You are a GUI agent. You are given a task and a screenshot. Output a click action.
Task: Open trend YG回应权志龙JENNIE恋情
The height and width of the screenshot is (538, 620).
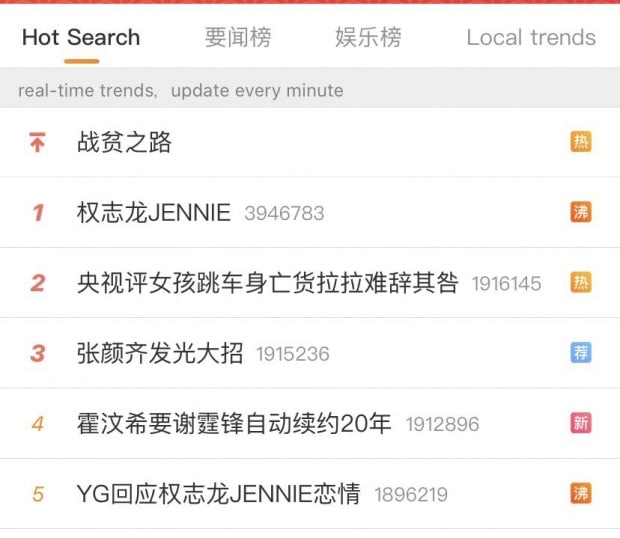(x=218, y=494)
